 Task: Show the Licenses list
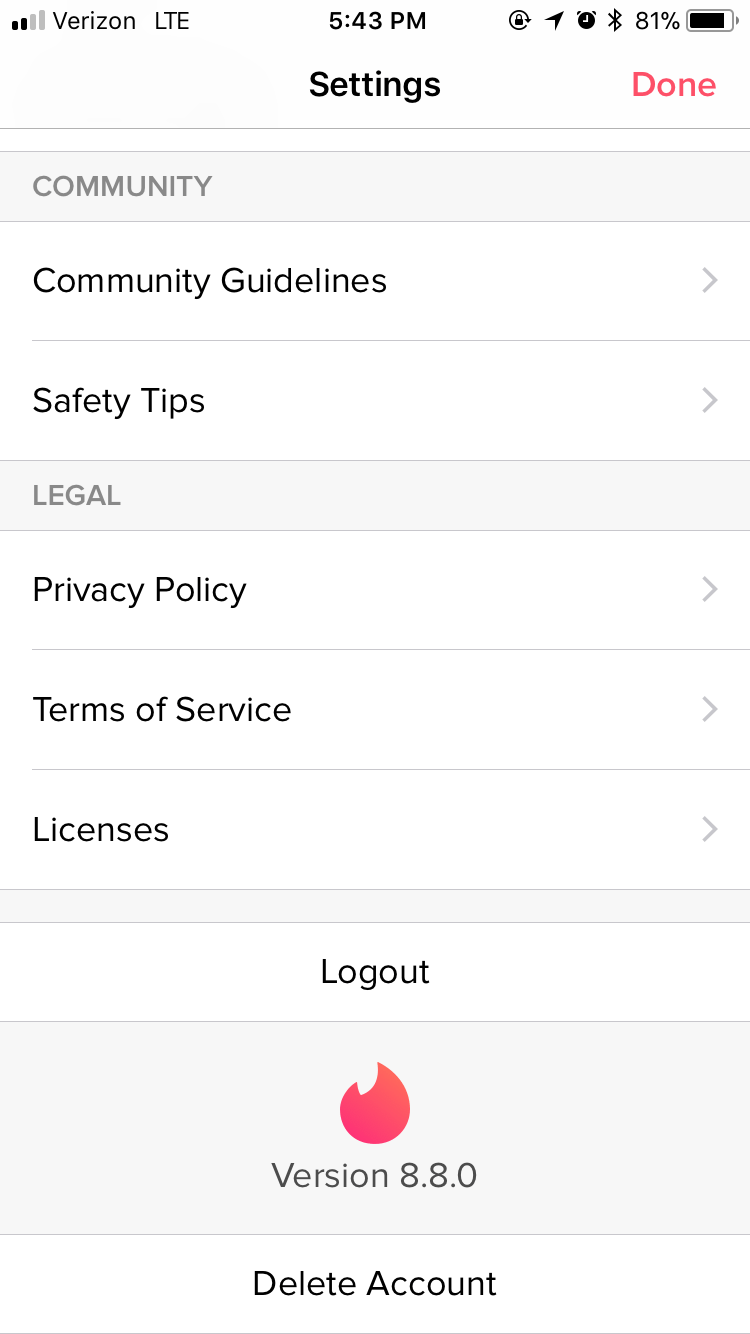(x=375, y=830)
